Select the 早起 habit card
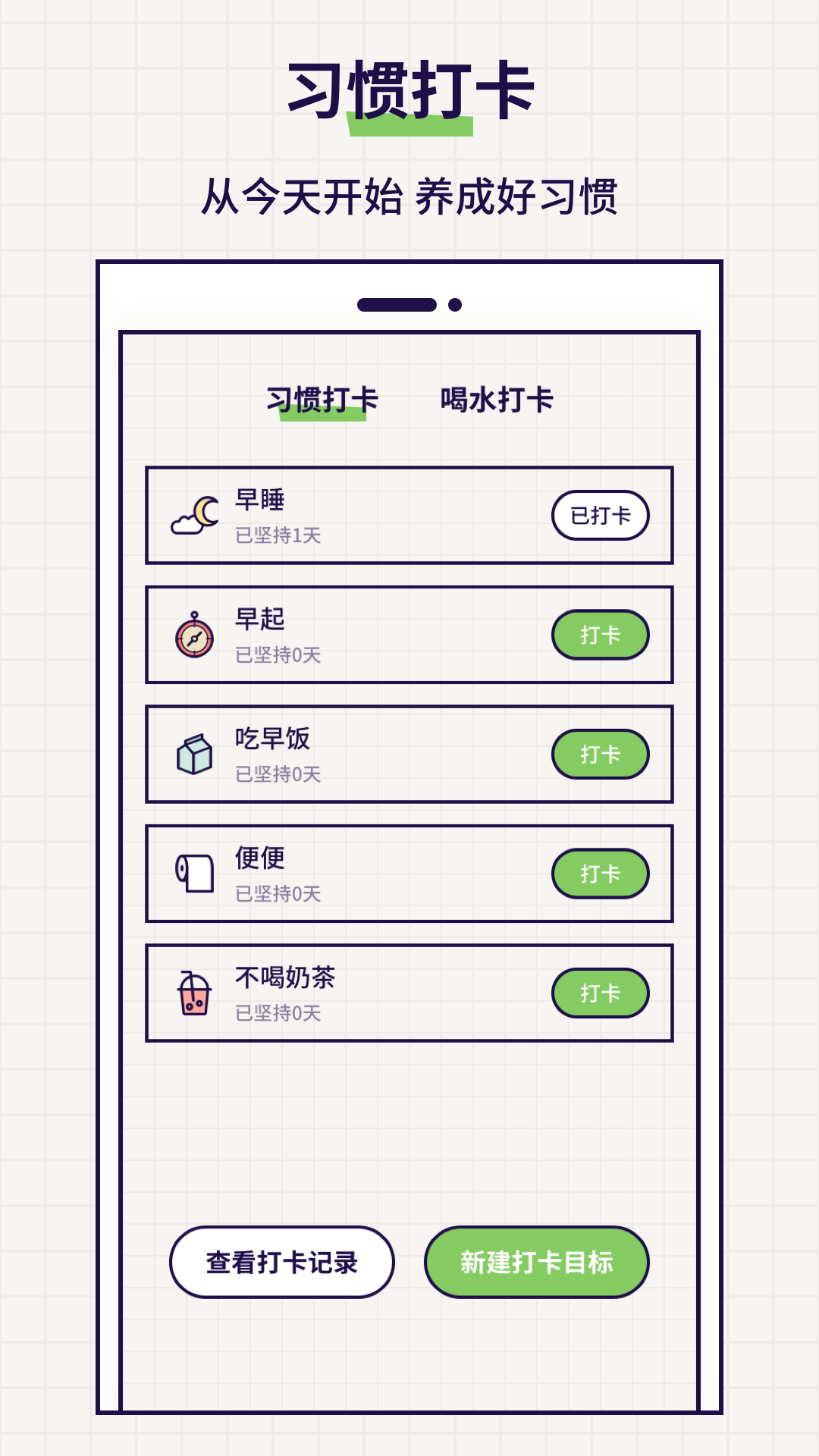Viewport: 819px width, 1456px height. point(409,635)
